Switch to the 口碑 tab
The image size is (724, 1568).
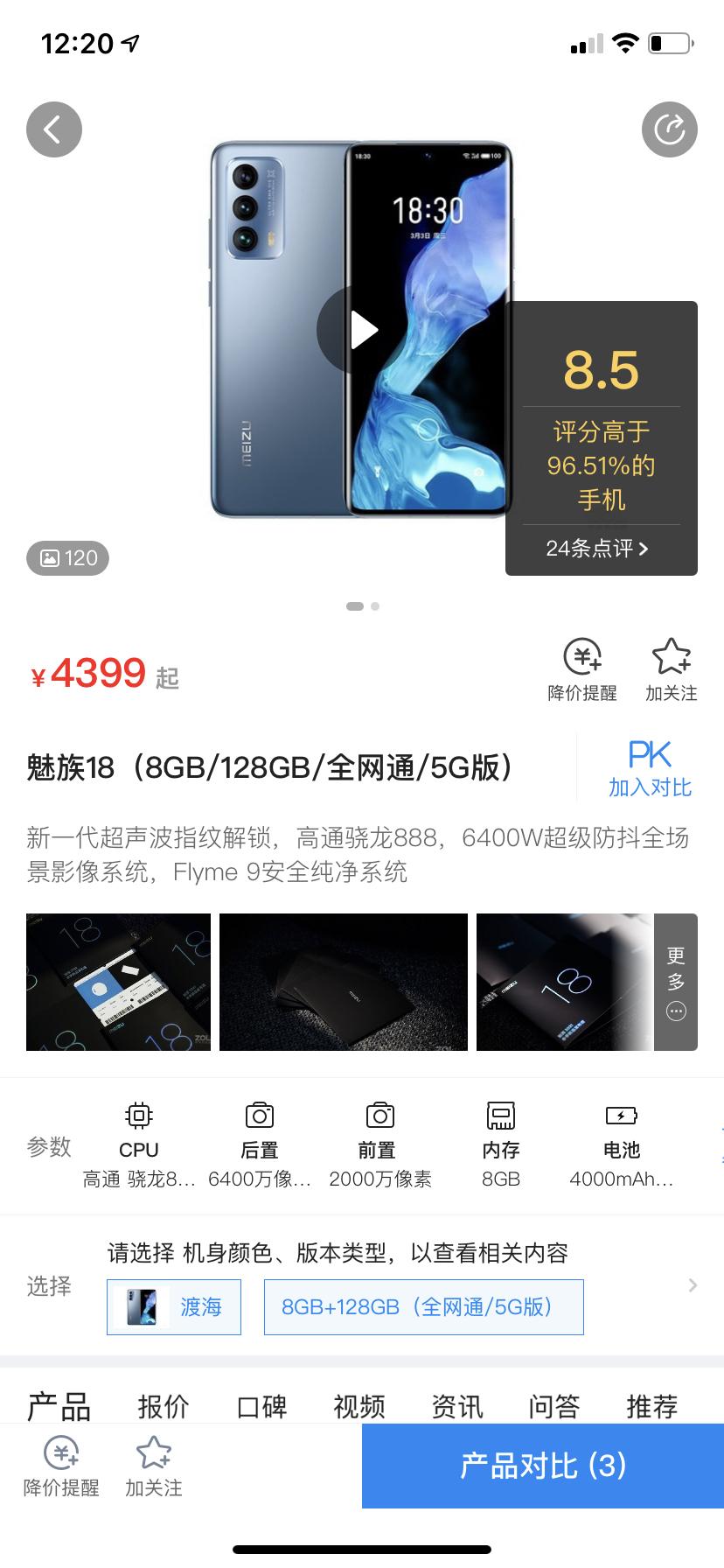(x=261, y=1406)
